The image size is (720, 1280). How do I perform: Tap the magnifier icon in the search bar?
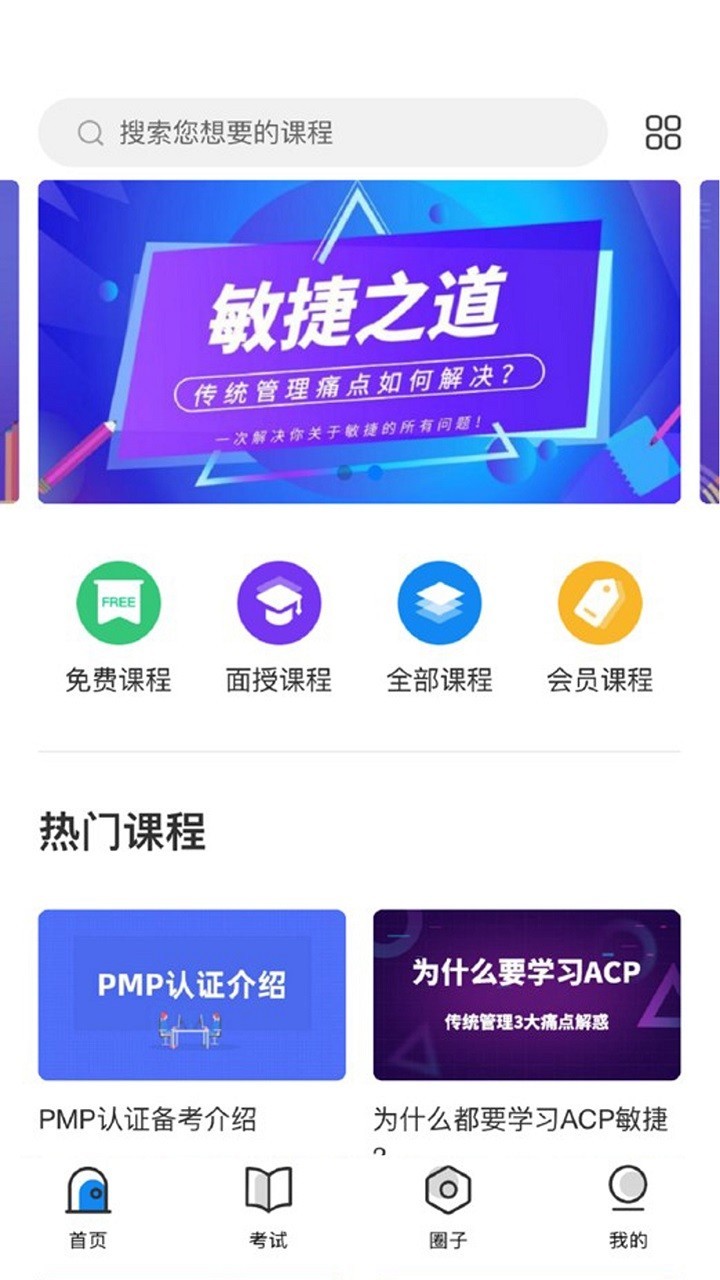[x=90, y=129]
